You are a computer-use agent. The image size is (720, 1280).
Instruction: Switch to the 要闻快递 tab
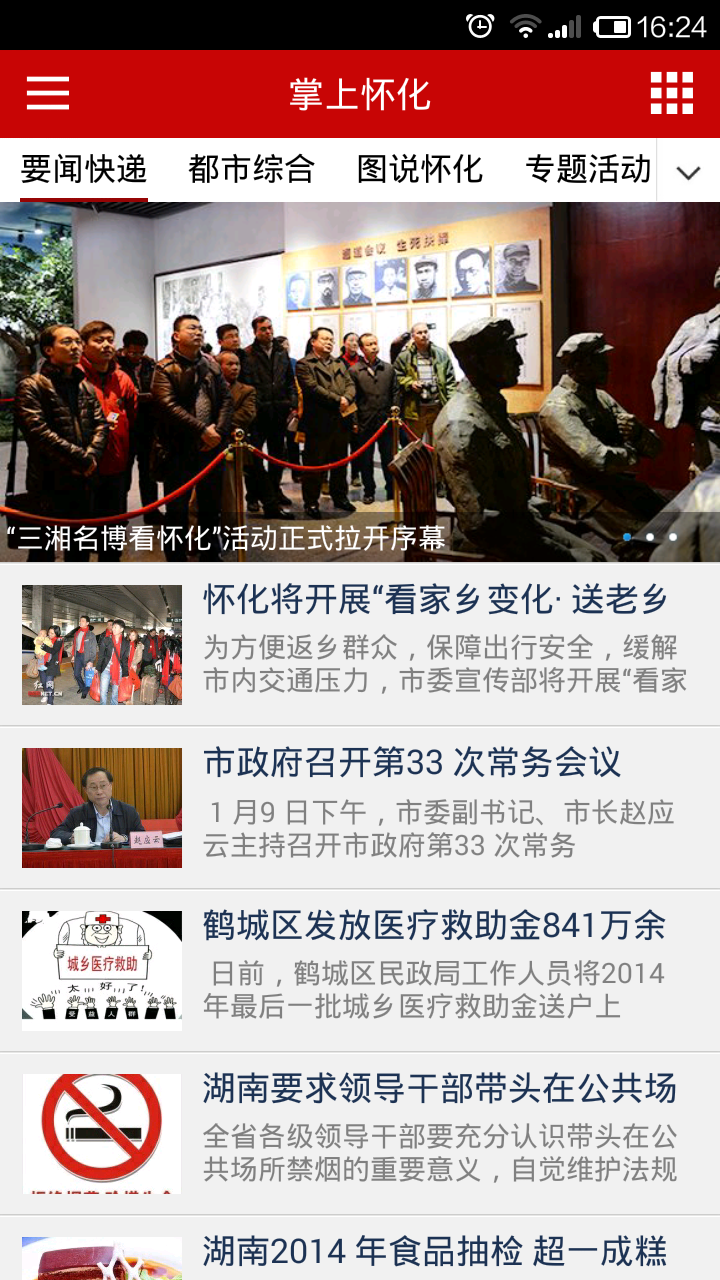point(84,169)
